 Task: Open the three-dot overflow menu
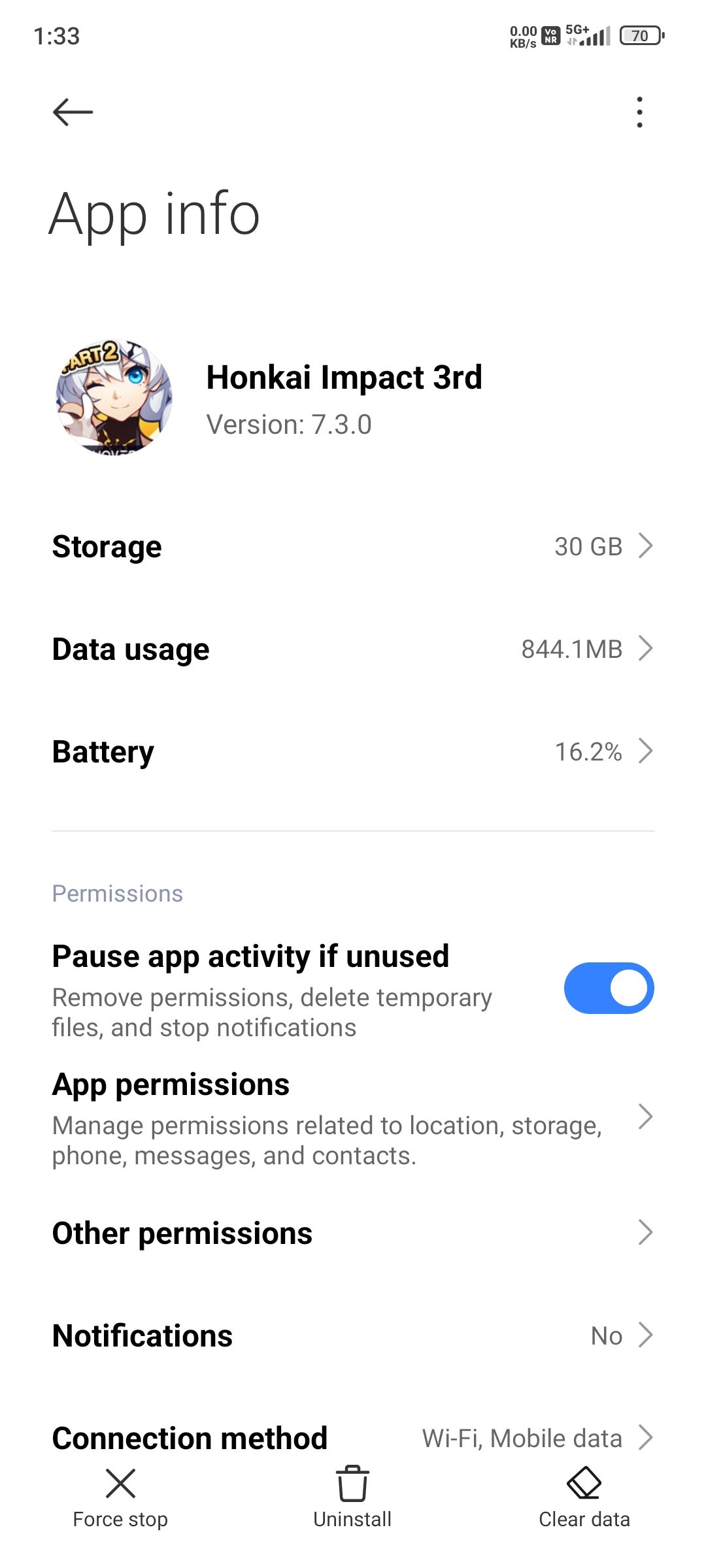[x=639, y=112]
